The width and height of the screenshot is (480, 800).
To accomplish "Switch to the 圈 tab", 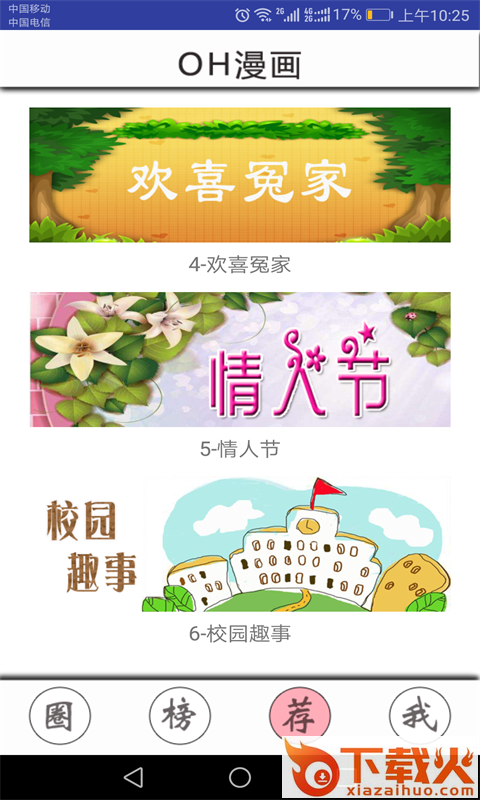I will pos(60,715).
